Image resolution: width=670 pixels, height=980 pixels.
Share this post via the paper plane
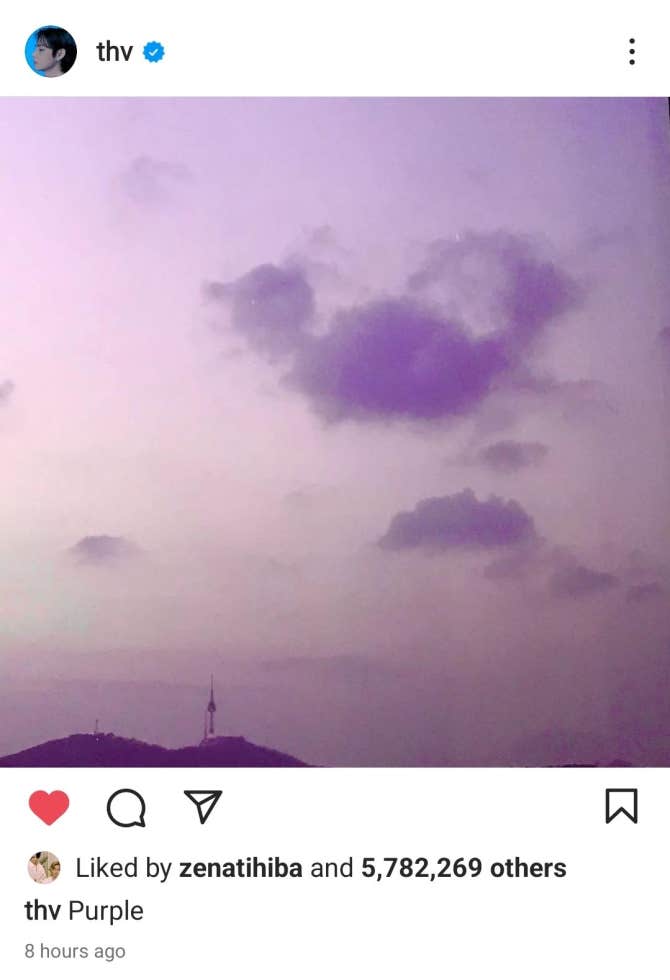(203, 807)
